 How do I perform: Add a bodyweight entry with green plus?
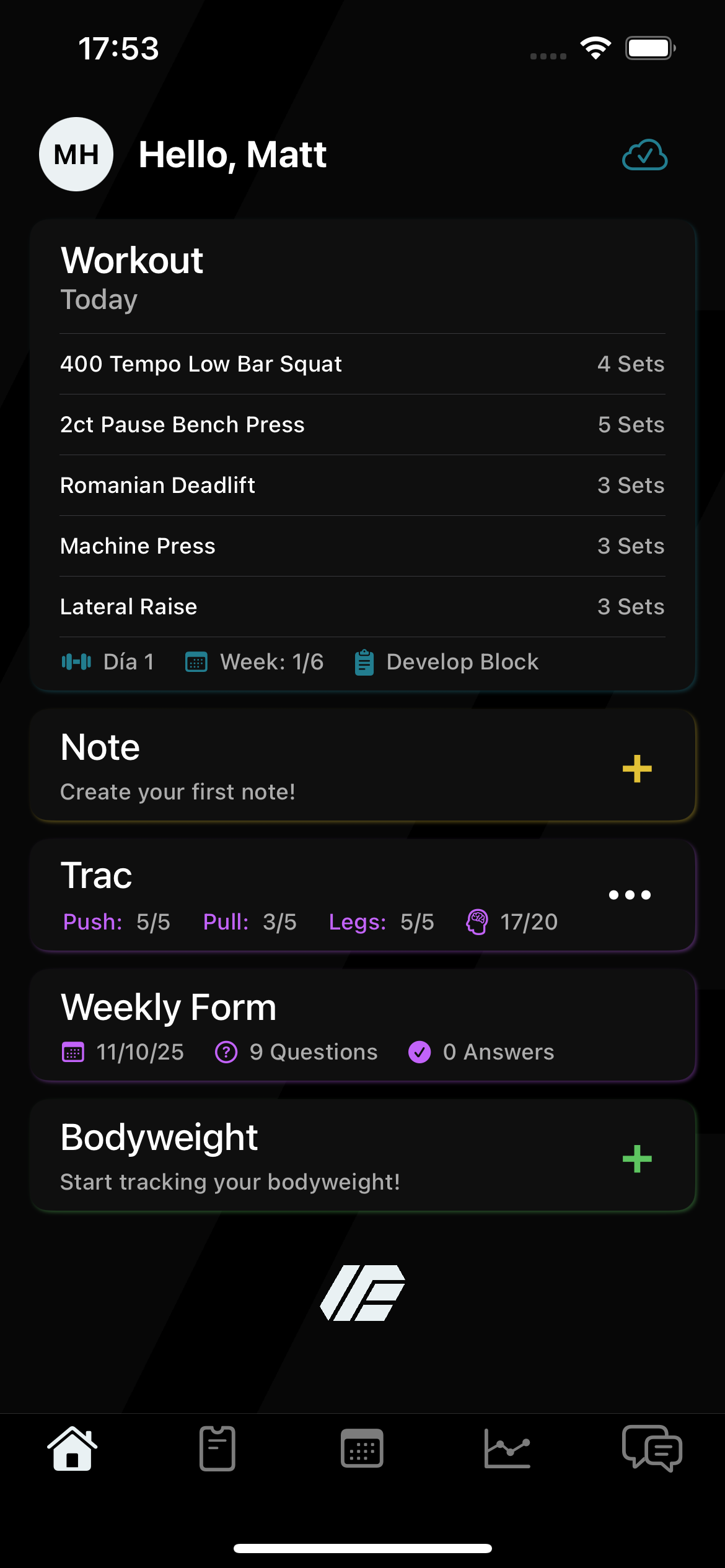click(x=637, y=1159)
